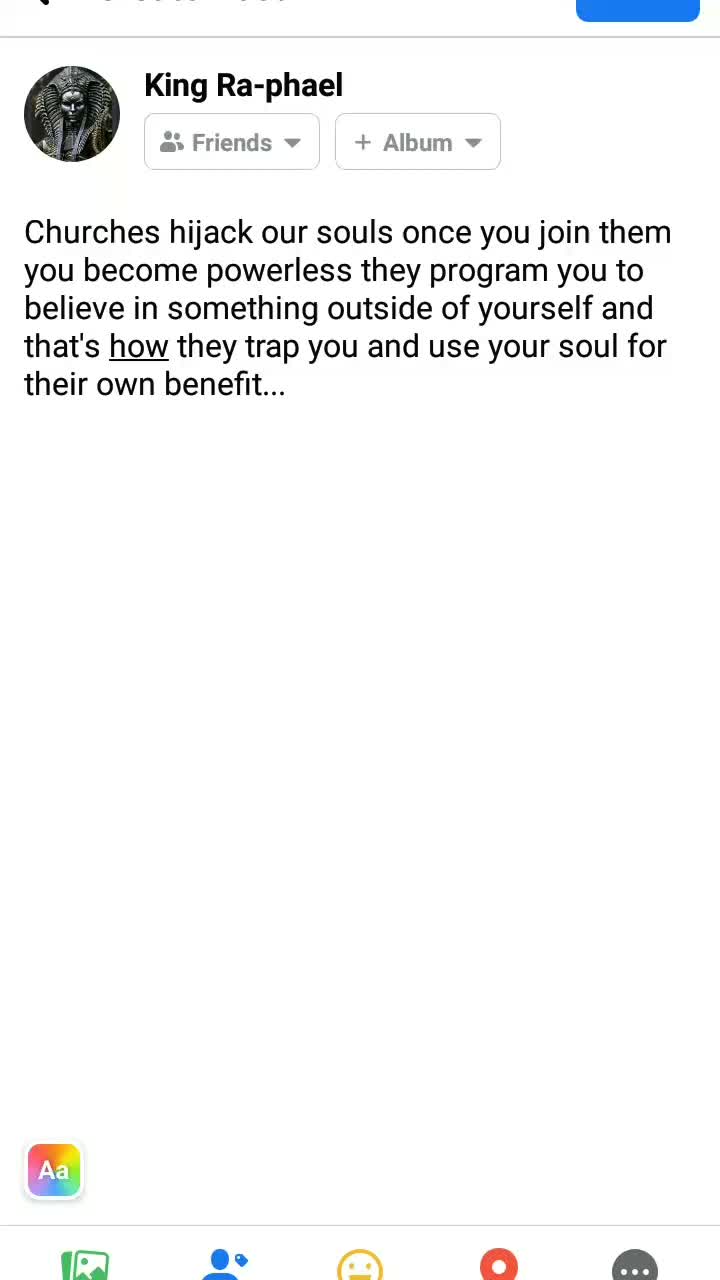Open the Friends audience selector

pyautogui.click(x=232, y=142)
